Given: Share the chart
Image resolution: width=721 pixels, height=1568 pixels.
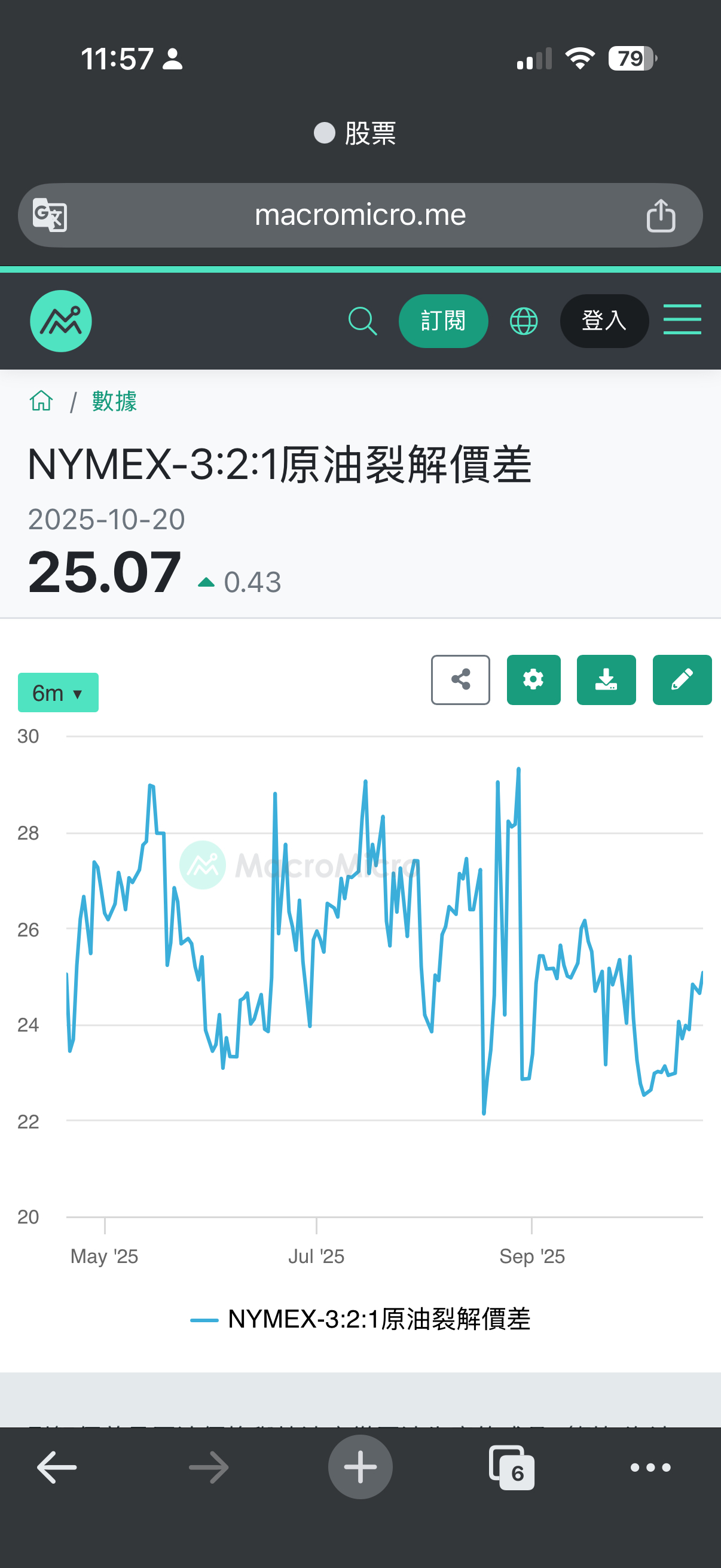Looking at the screenshot, I should coord(460,679).
